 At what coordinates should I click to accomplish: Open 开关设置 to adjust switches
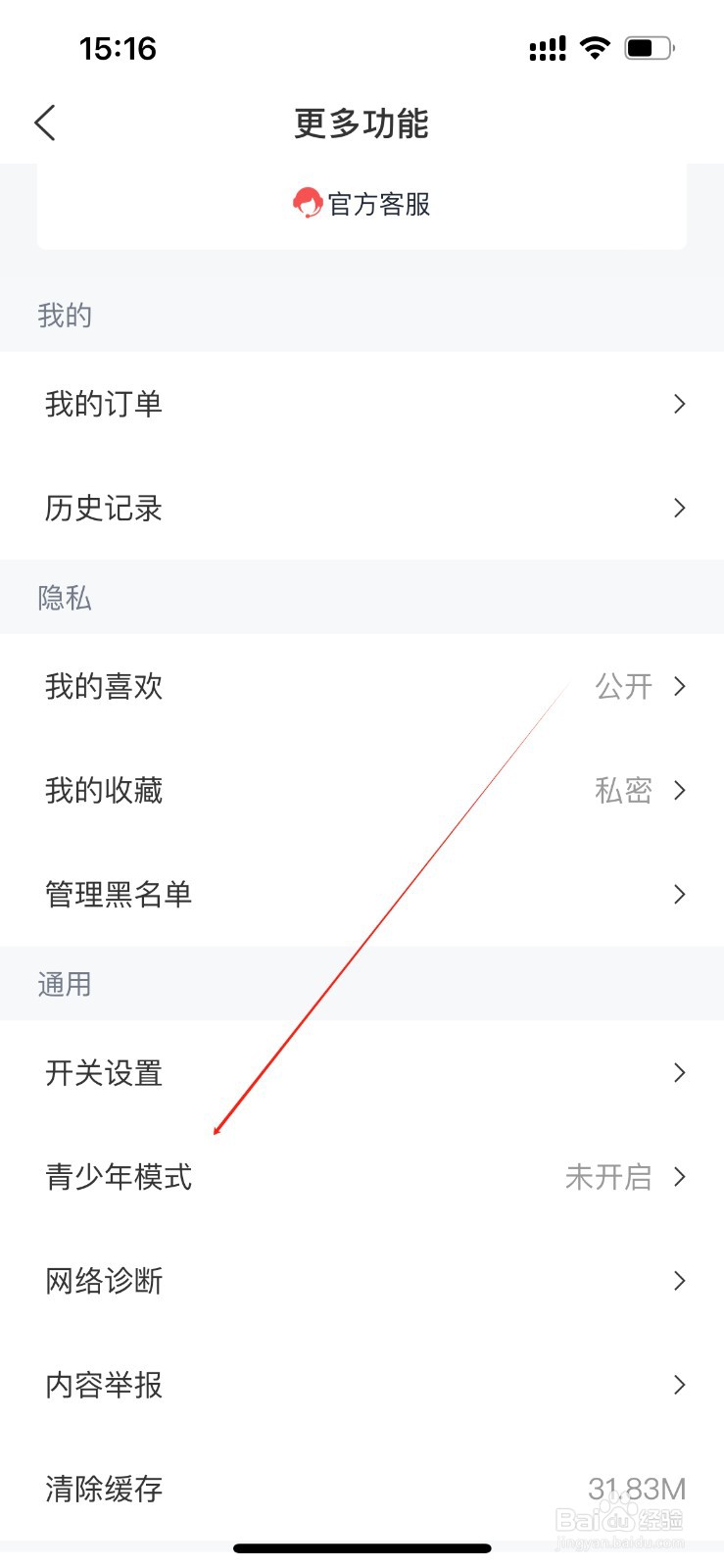coord(362,1073)
